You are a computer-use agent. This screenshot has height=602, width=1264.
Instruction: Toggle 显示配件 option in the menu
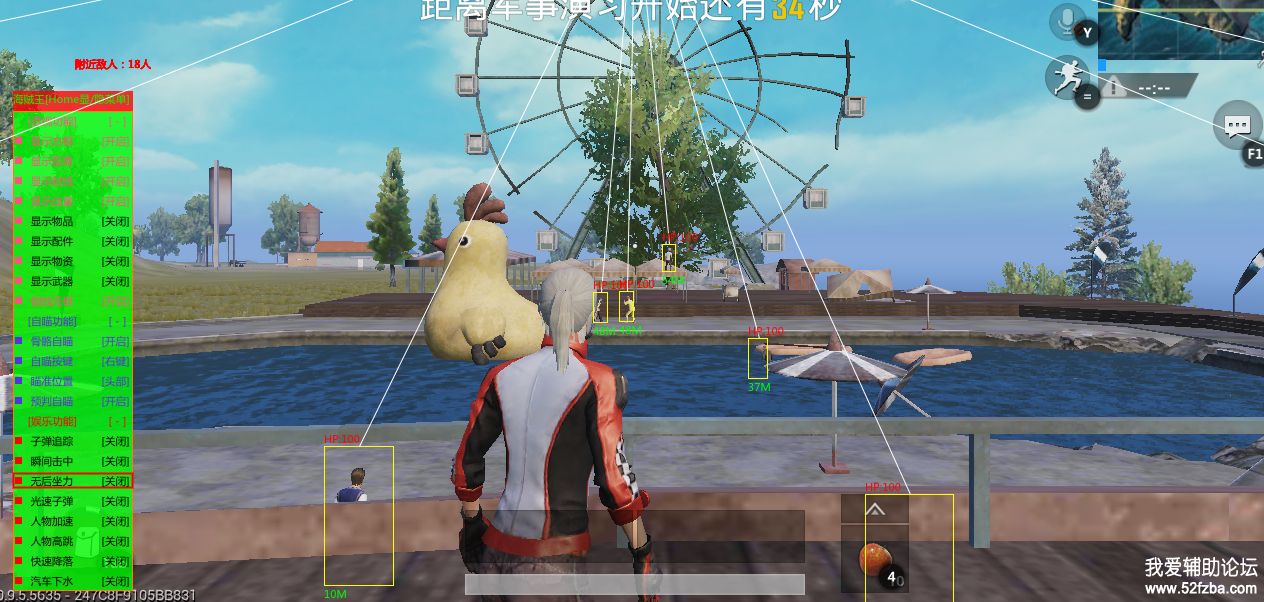tap(72, 241)
